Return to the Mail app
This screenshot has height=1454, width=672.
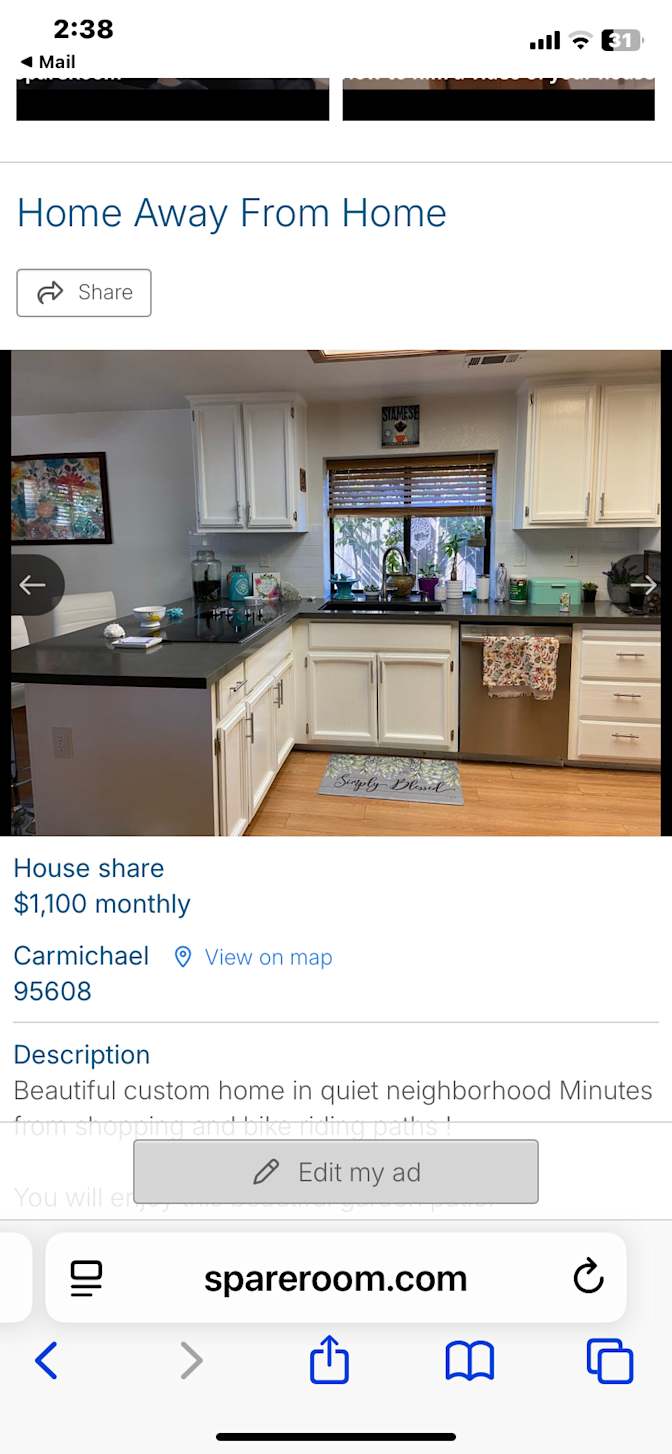click(x=48, y=62)
